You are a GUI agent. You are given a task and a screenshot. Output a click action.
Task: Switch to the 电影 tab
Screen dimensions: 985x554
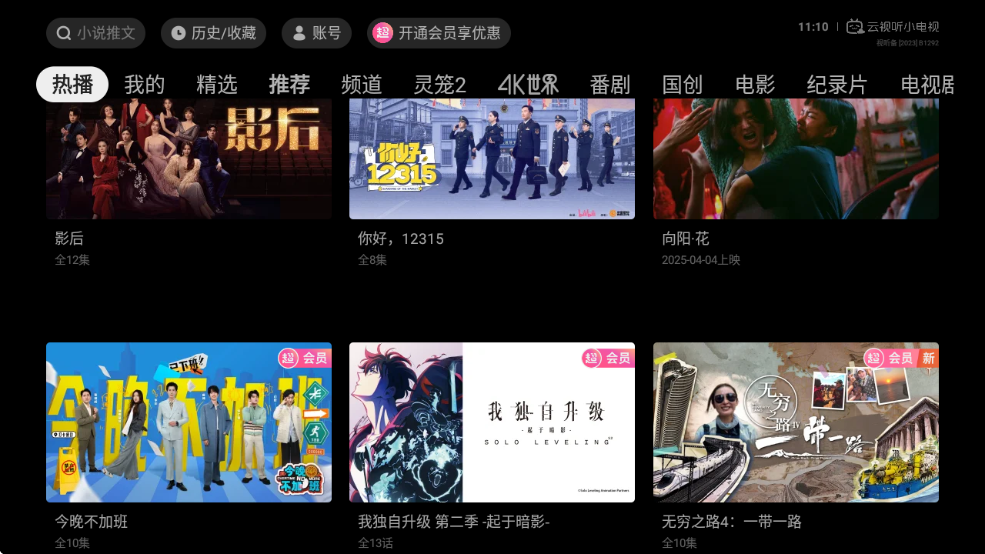point(754,85)
